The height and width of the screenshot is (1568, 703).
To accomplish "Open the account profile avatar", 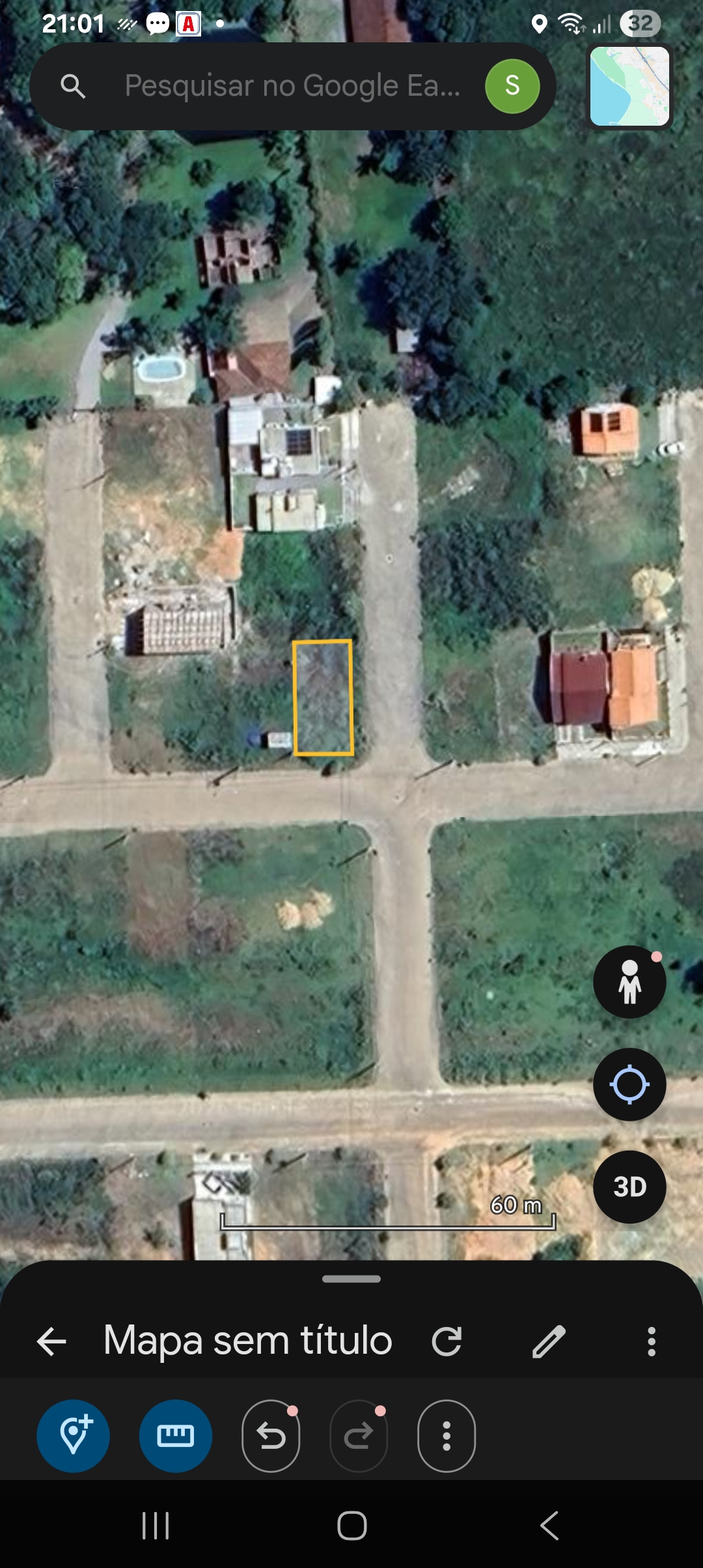I will point(512,86).
